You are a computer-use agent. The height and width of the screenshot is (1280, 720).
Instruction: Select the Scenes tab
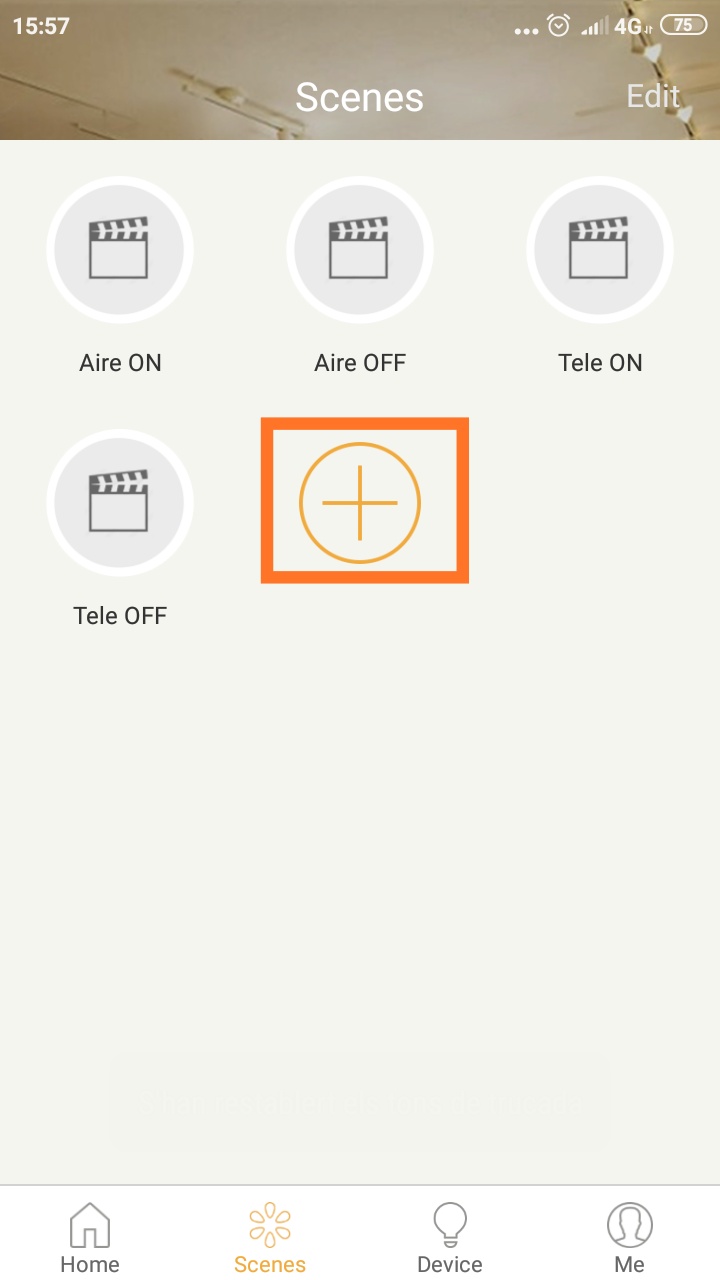point(270,1237)
